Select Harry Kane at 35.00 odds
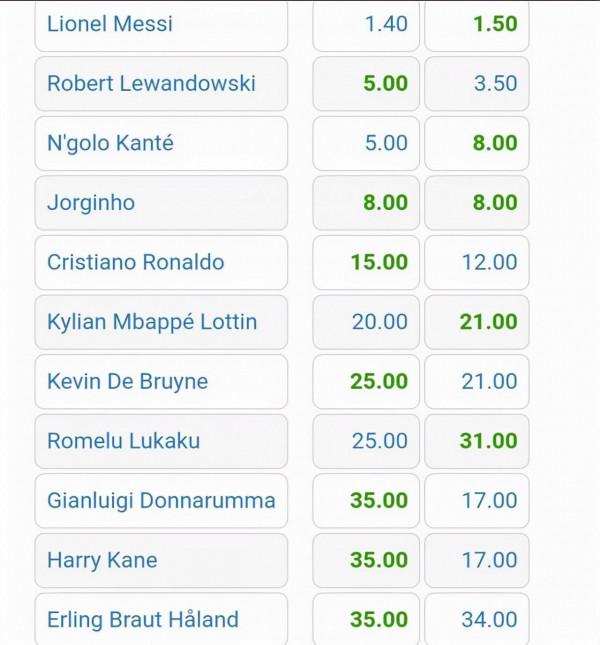 pos(366,560)
